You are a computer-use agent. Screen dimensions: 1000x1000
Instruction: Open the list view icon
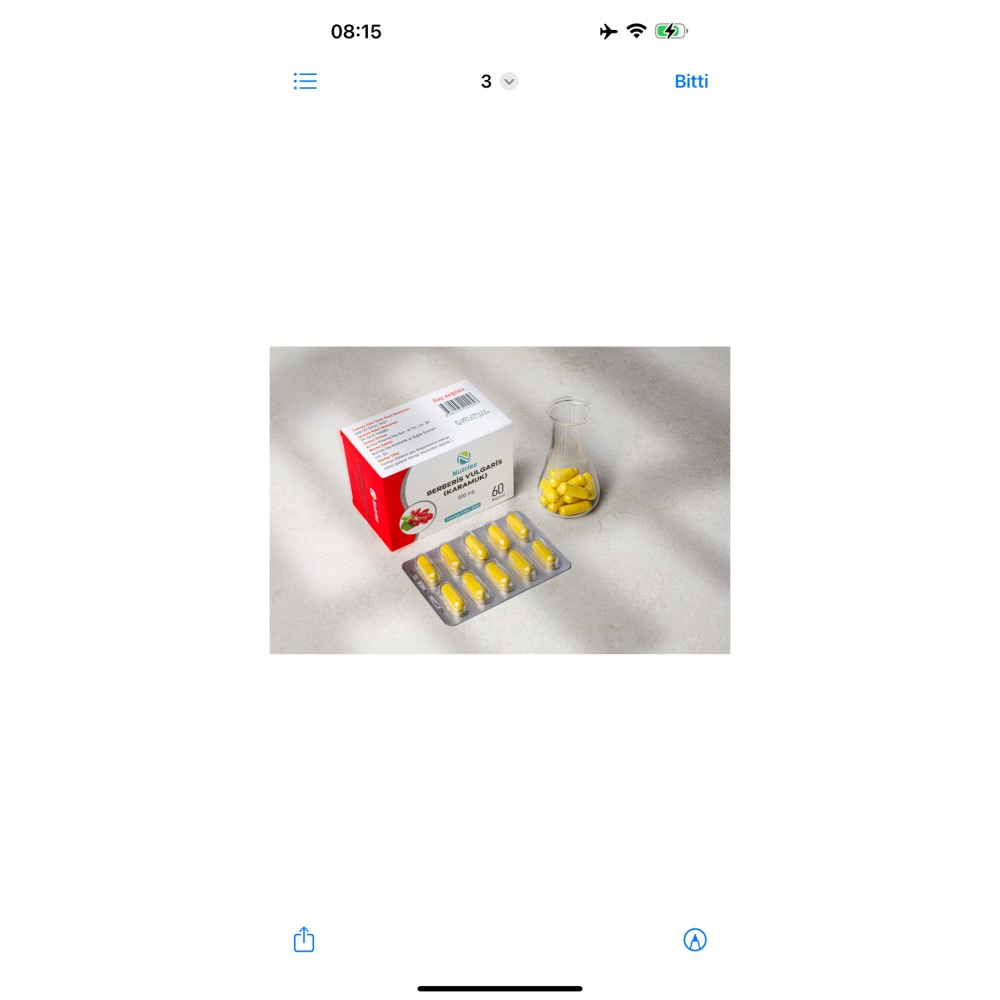click(x=305, y=81)
